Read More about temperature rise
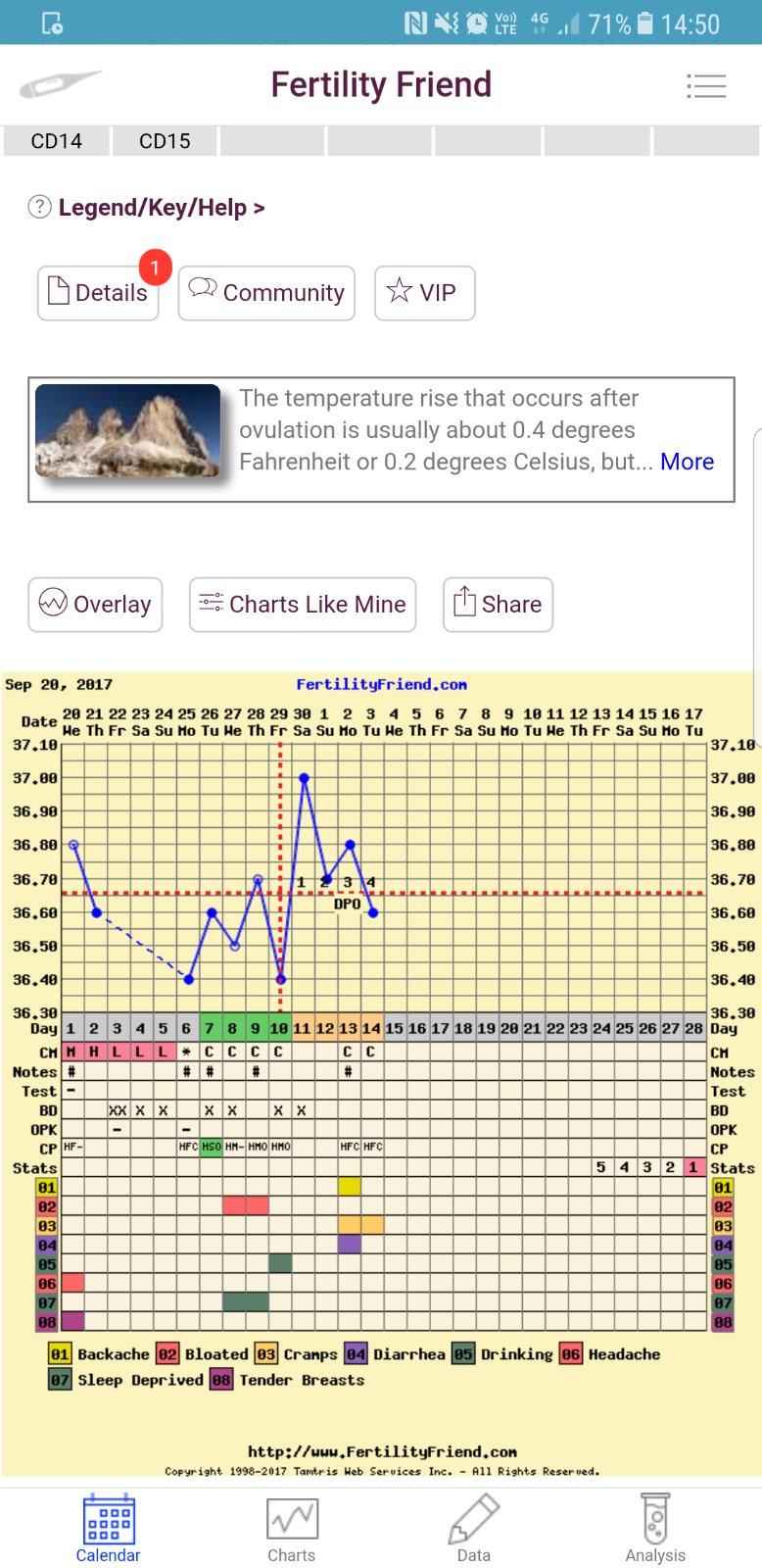 point(687,462)
